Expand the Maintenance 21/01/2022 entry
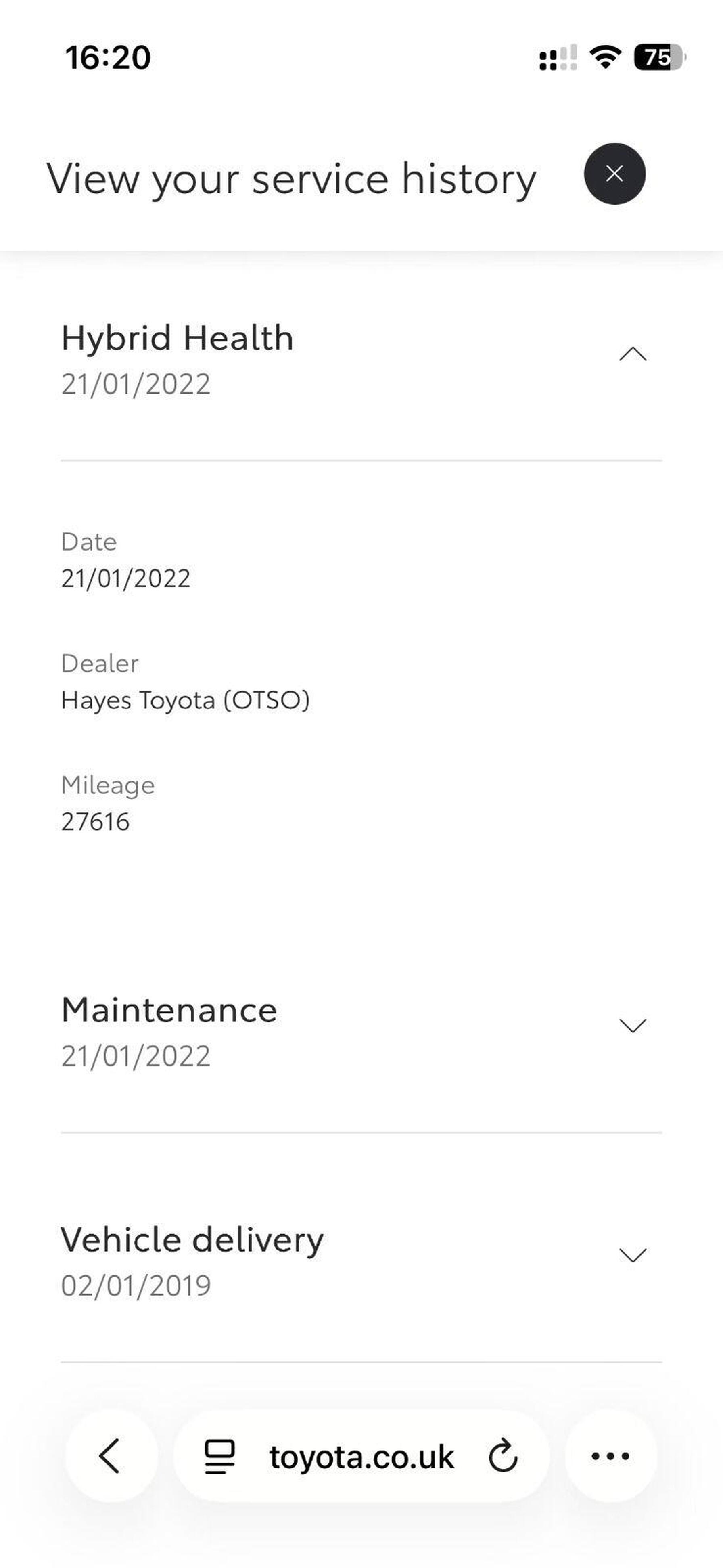The image size is (723, 1568). pyautogui.click(x=632, y=1026)
